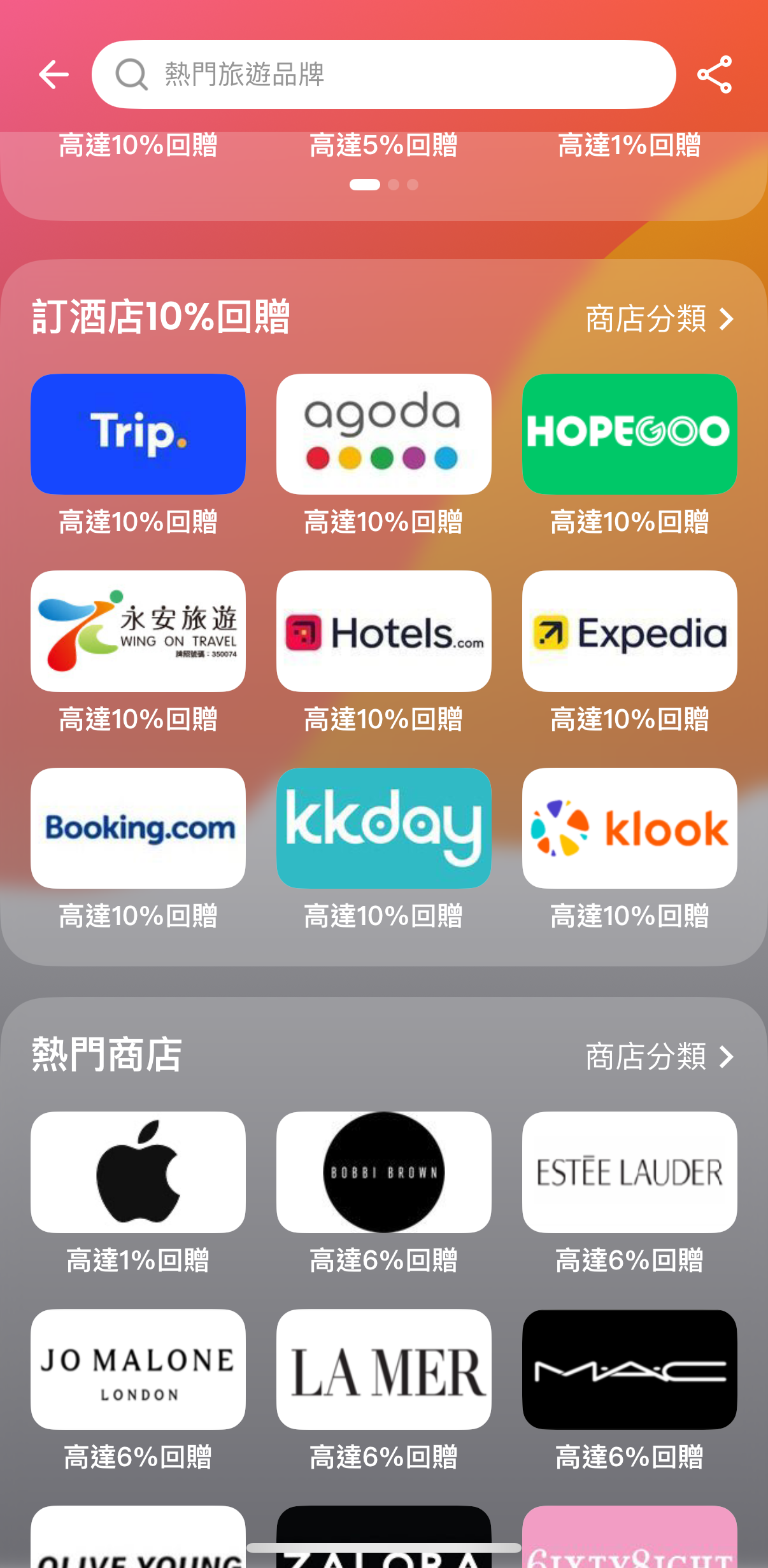Open 商店分類 beside 熱門商店

660,1057
